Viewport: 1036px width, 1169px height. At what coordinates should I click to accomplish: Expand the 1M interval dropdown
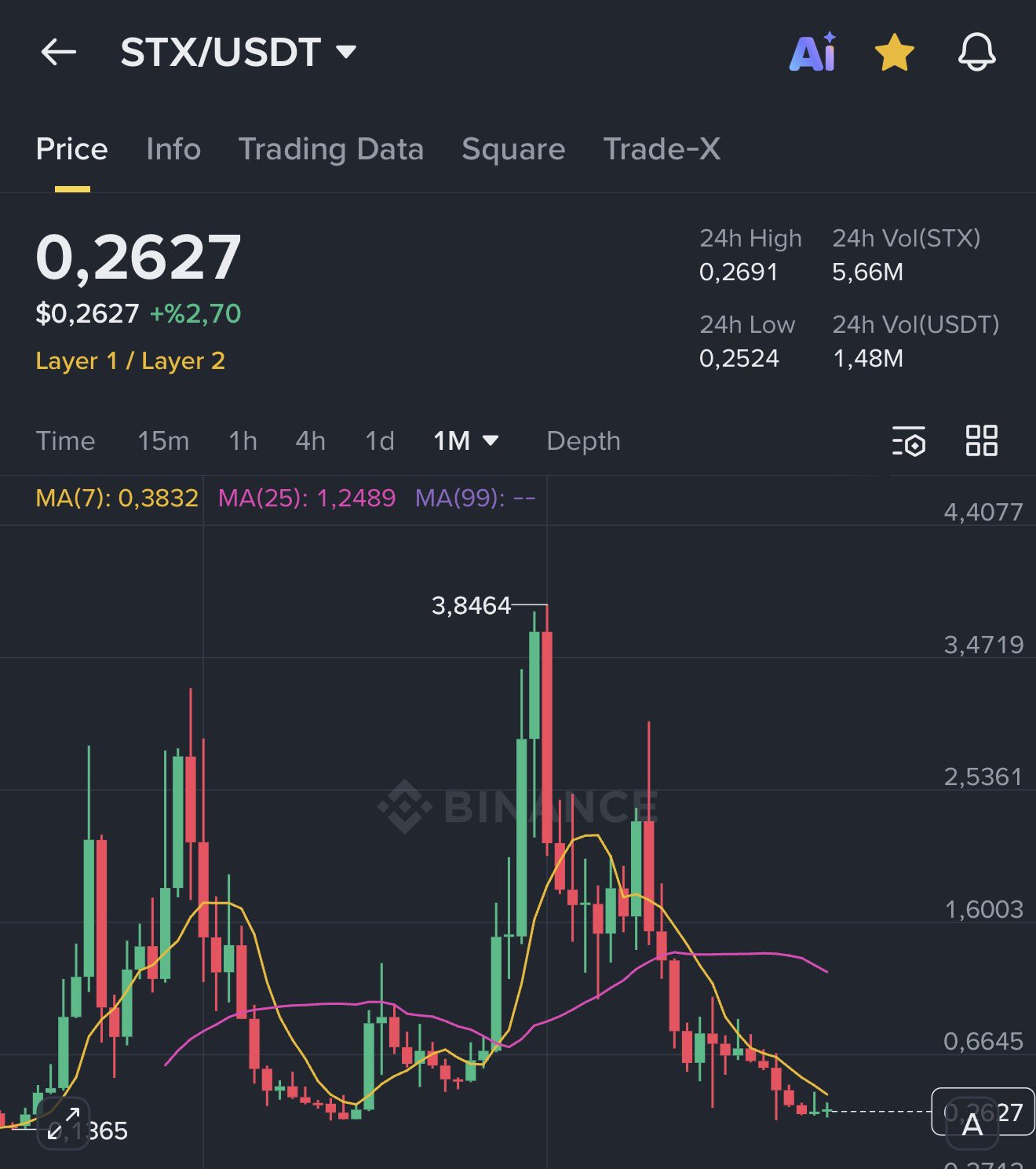pos(465,441)
